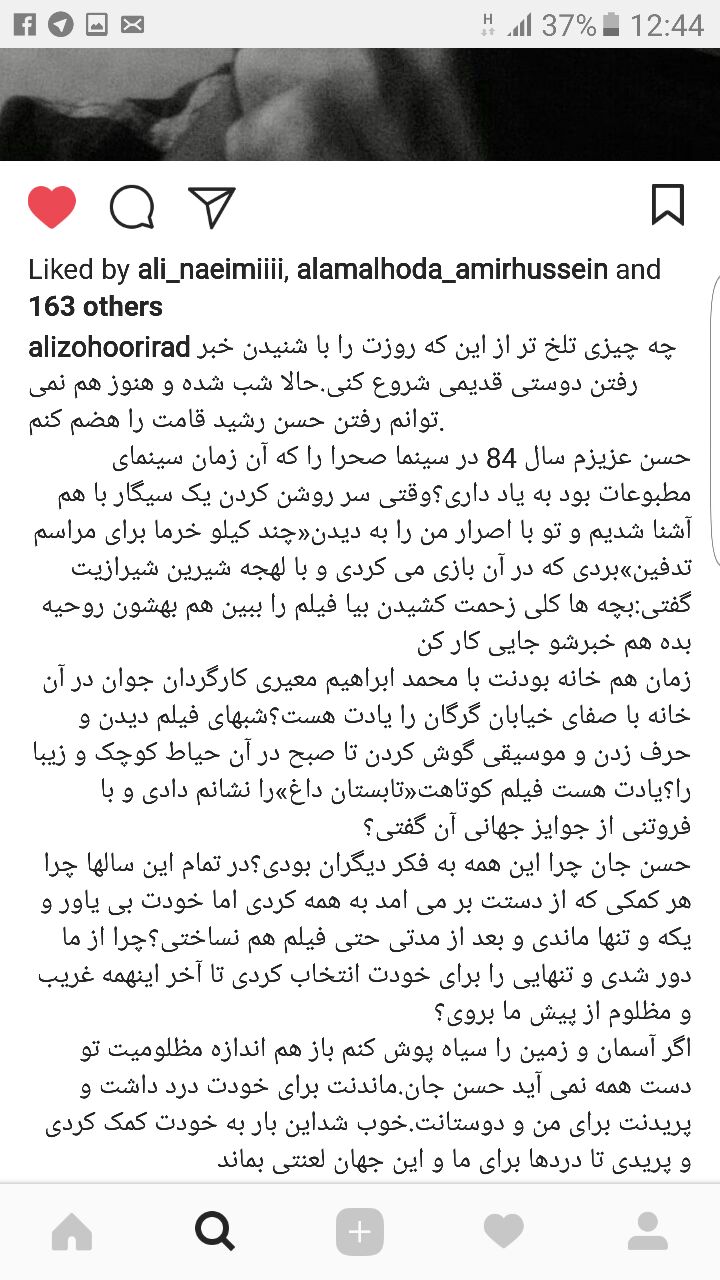Open the post's photo at the top
Screen dimensions: 720x1280
[360, 104]
